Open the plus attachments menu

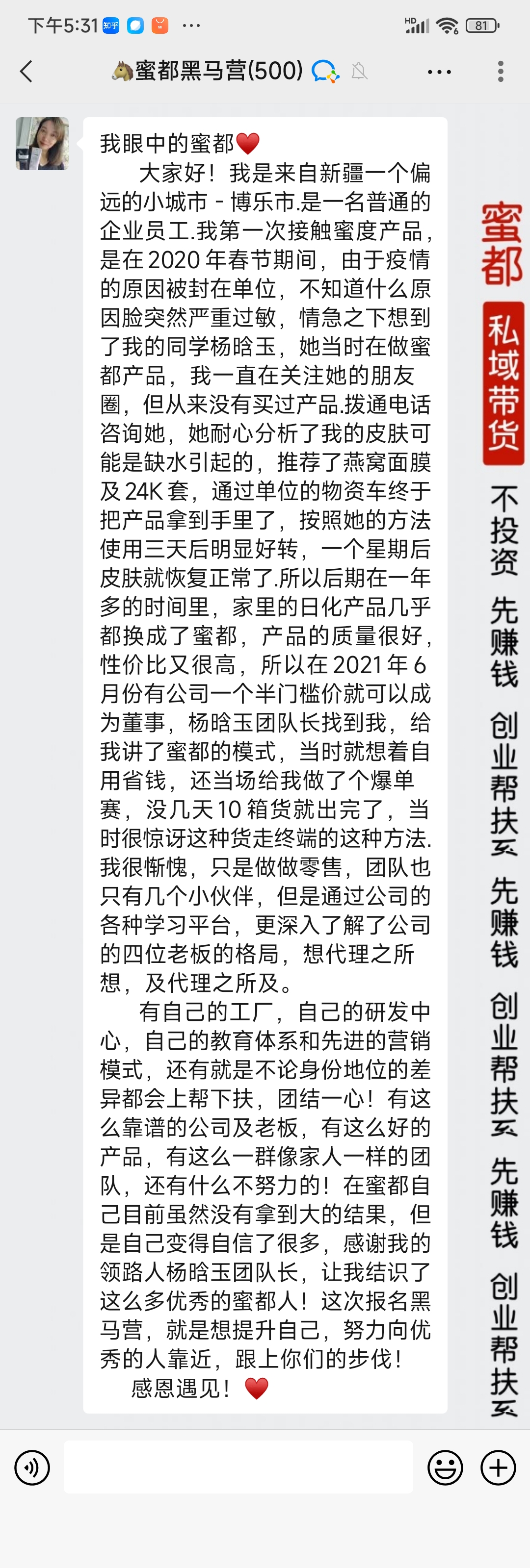click(x=498, y=1467)
